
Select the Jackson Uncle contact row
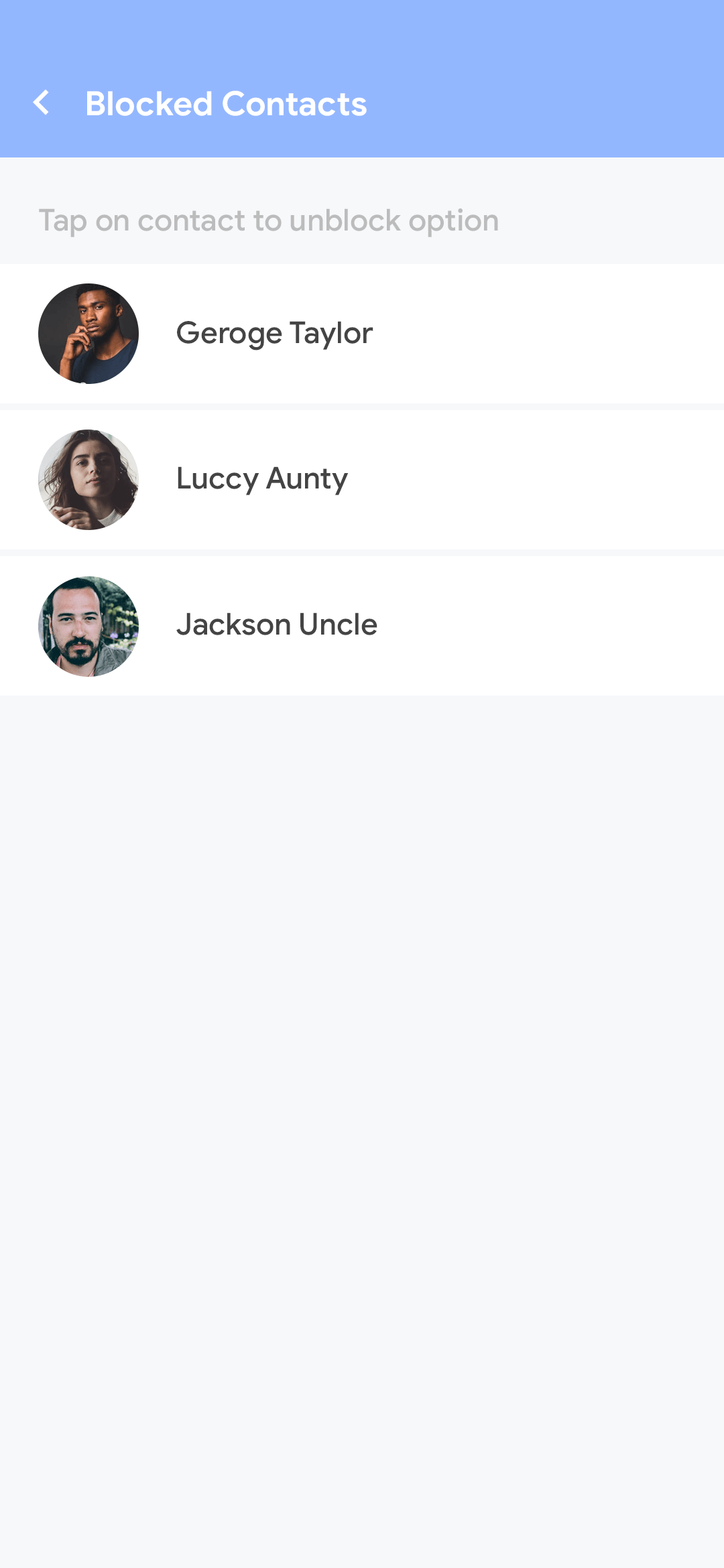tap(362, 625)
